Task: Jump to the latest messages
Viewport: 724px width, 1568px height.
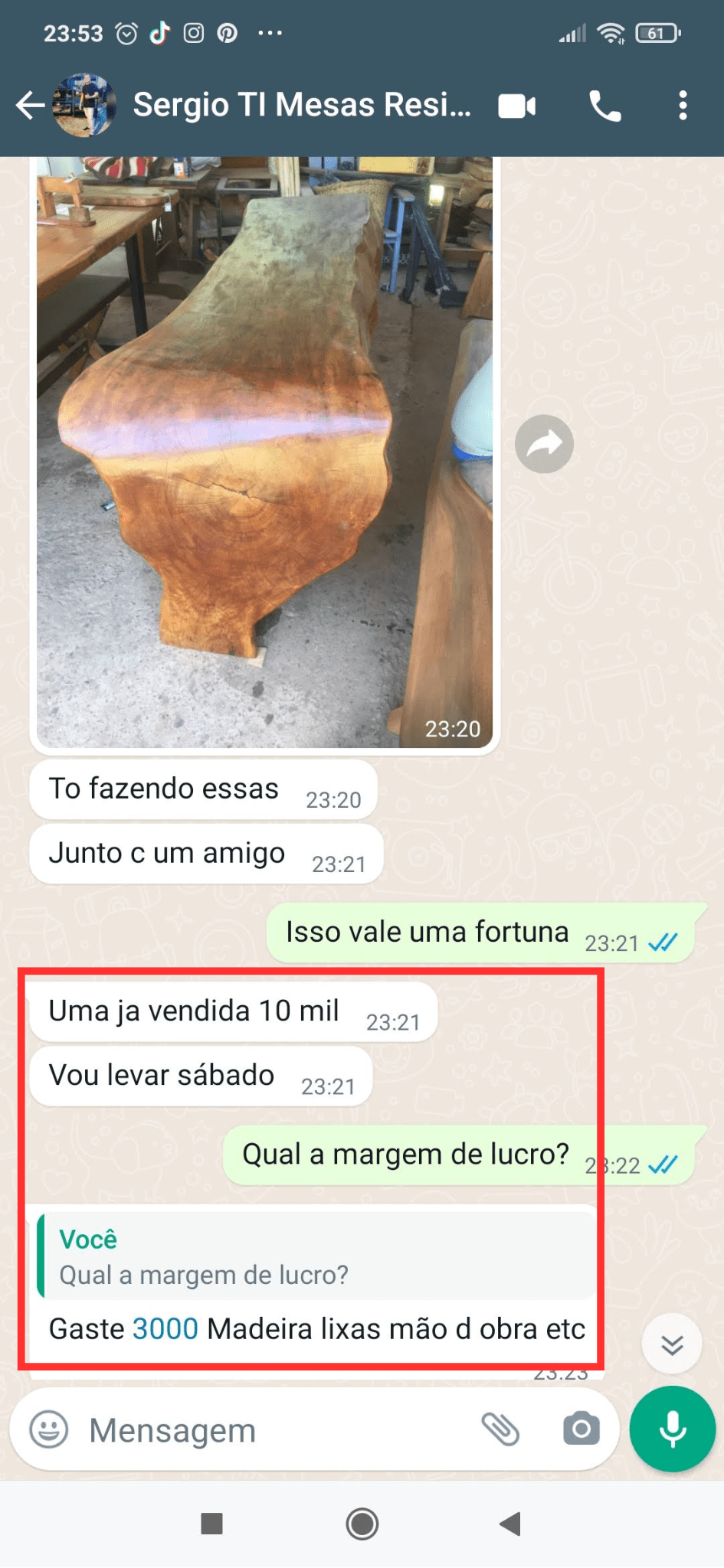Action: pos(672,1344)
